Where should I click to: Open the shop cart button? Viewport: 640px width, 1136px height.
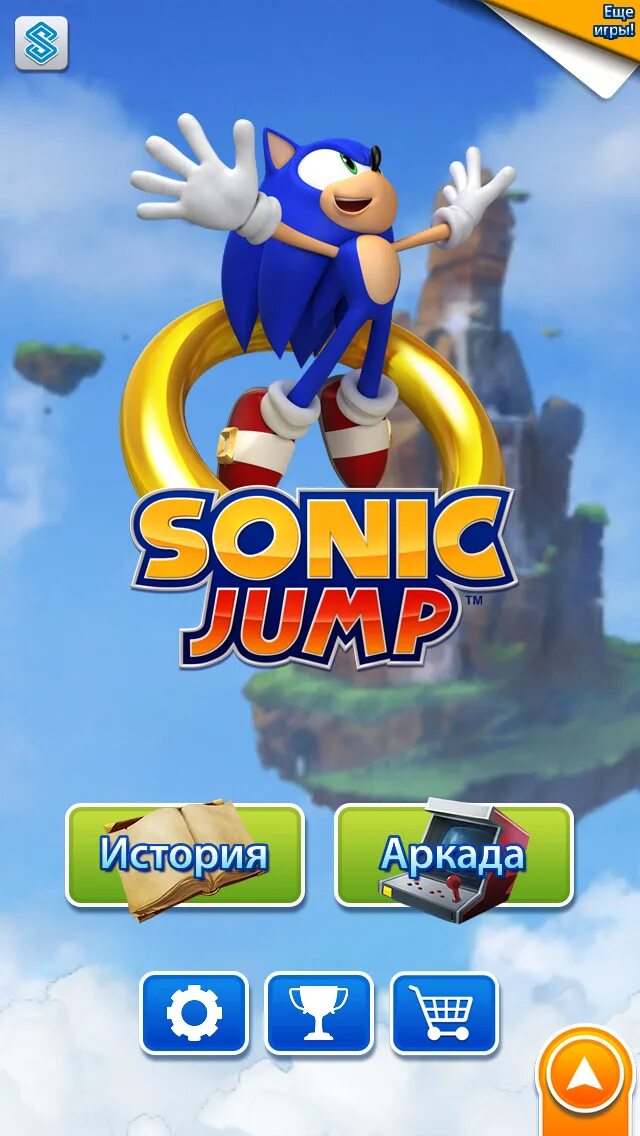tap(443, 1013)
